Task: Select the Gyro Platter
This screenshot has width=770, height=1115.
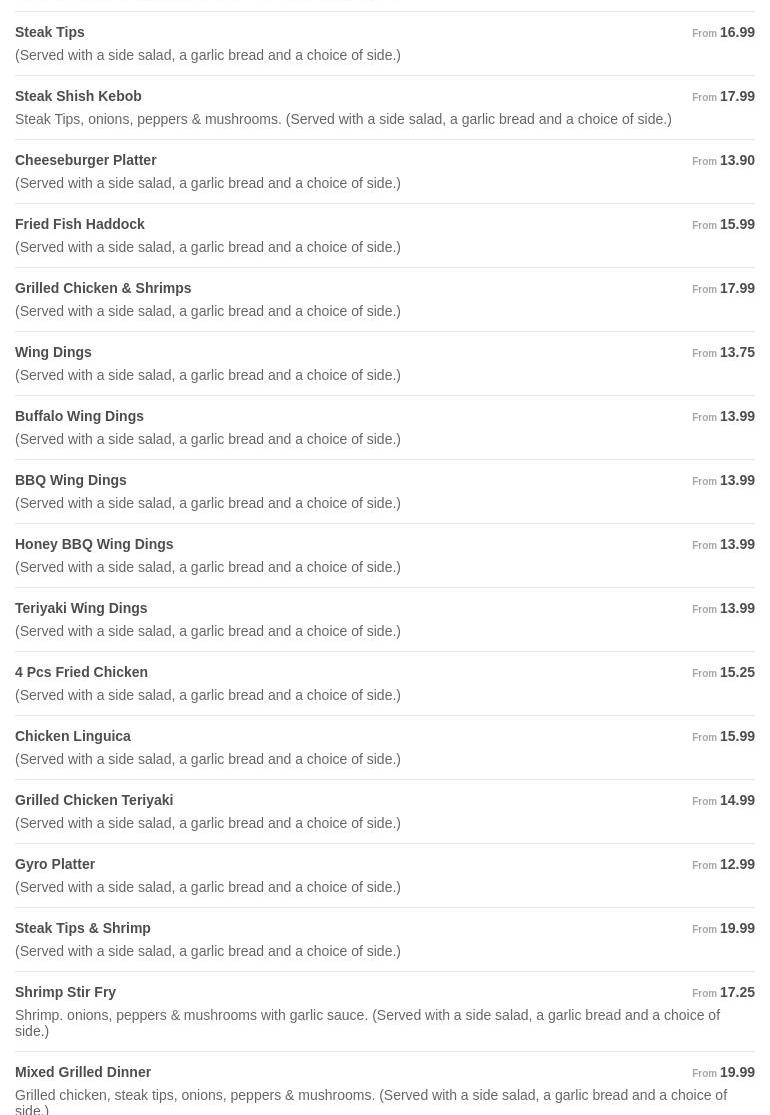Action: [55, 864]
